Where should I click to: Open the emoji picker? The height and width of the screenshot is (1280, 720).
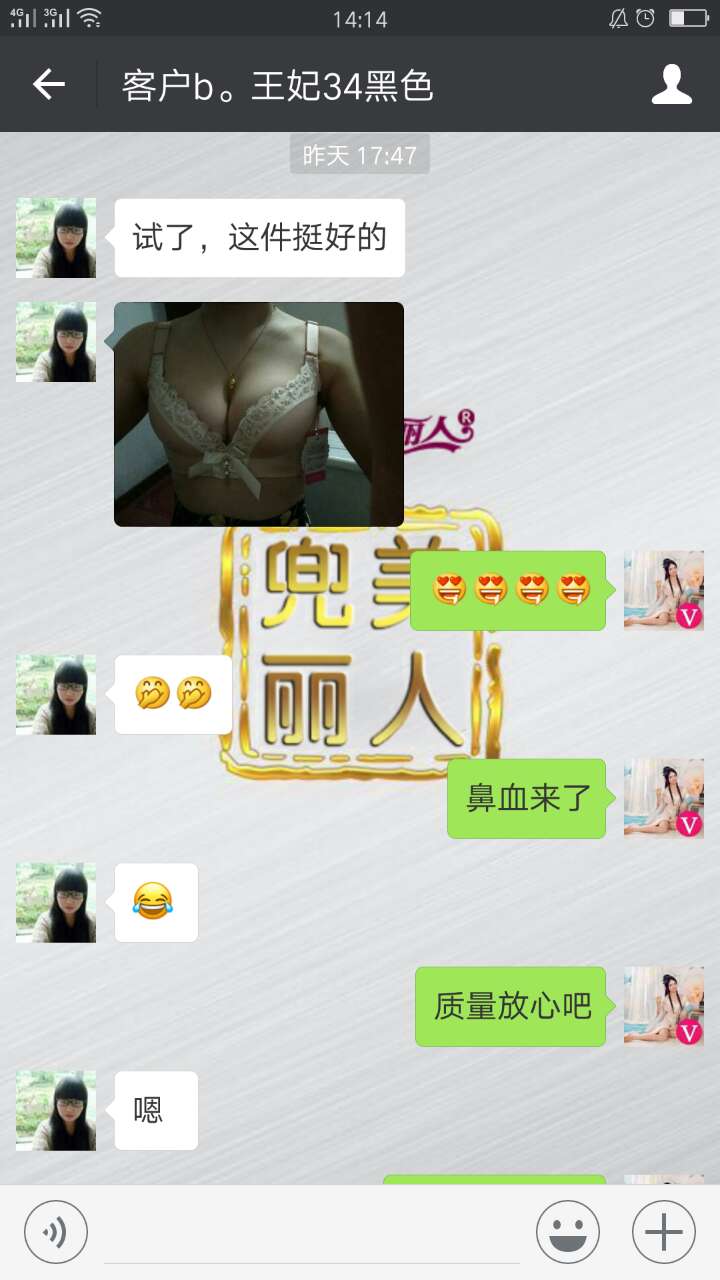(567, 1232)
